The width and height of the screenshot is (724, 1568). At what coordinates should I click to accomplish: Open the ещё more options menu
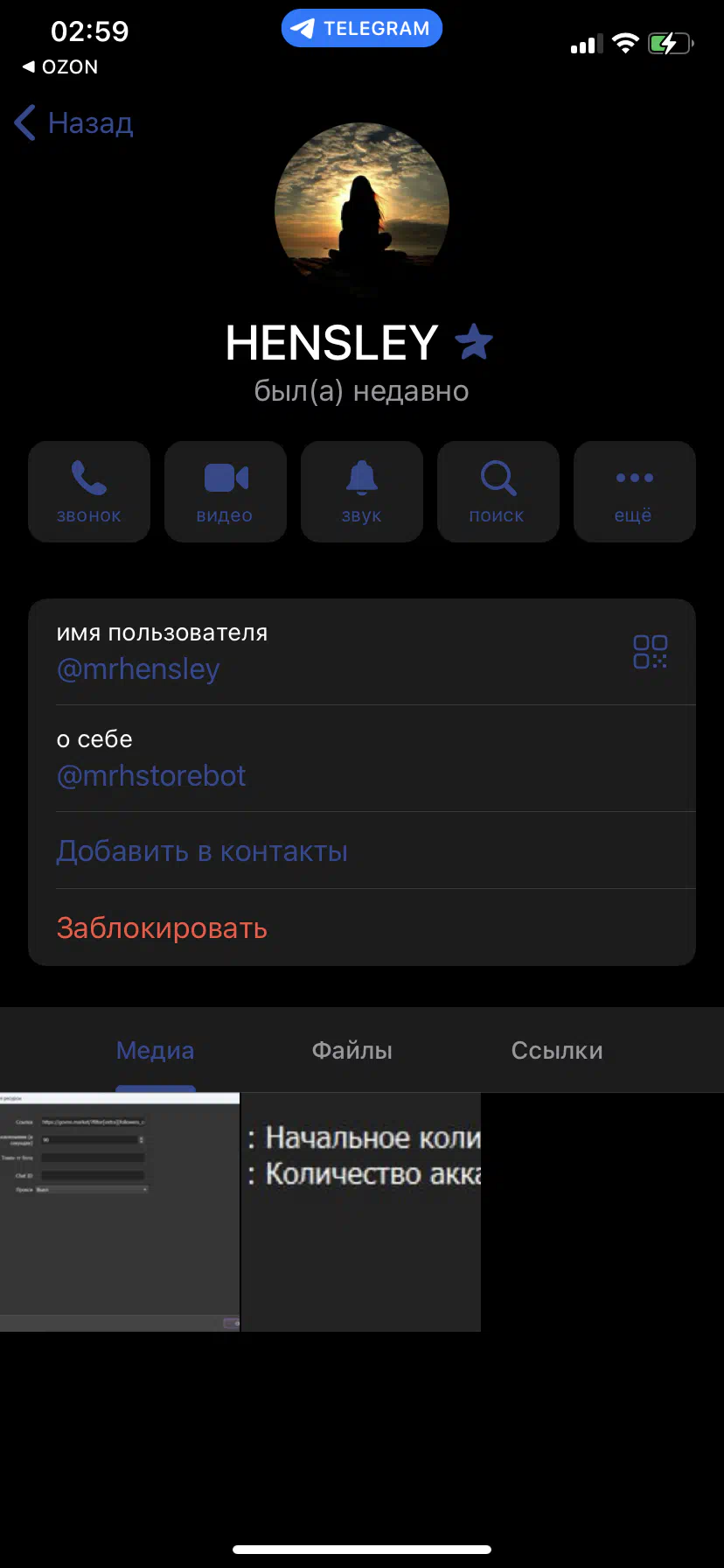[x=635, y=492]
